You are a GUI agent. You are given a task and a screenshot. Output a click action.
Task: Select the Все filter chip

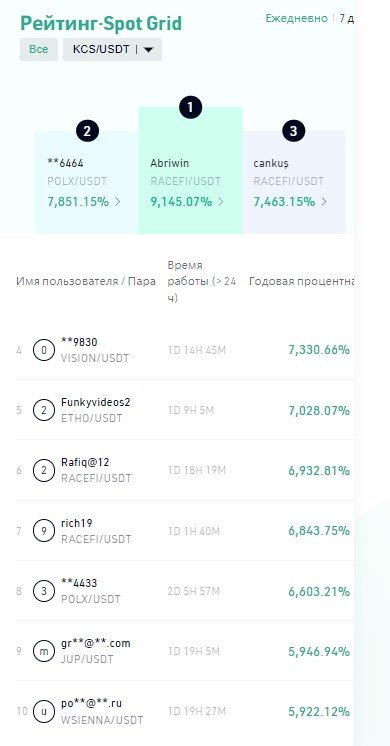point(39,49)
